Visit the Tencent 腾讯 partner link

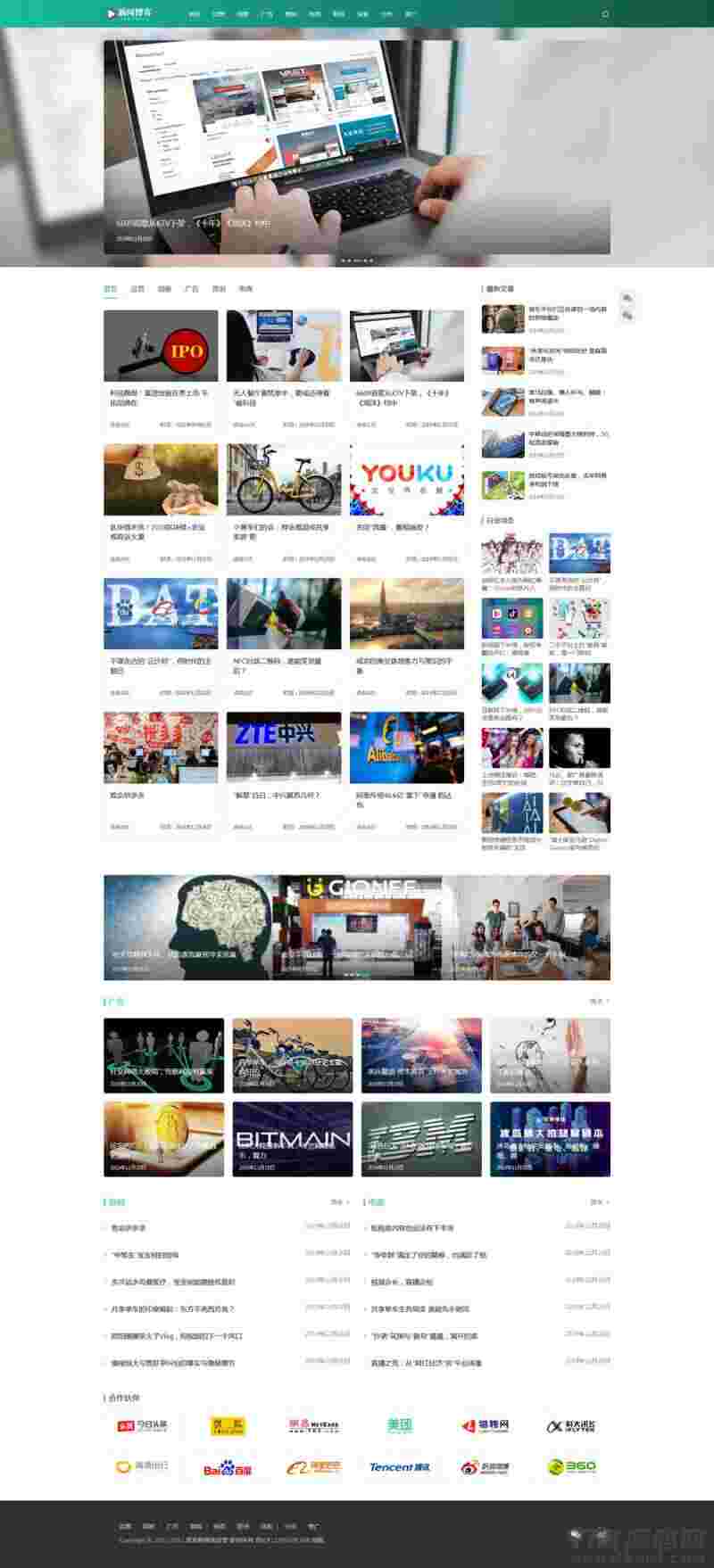pos(400,1467)
